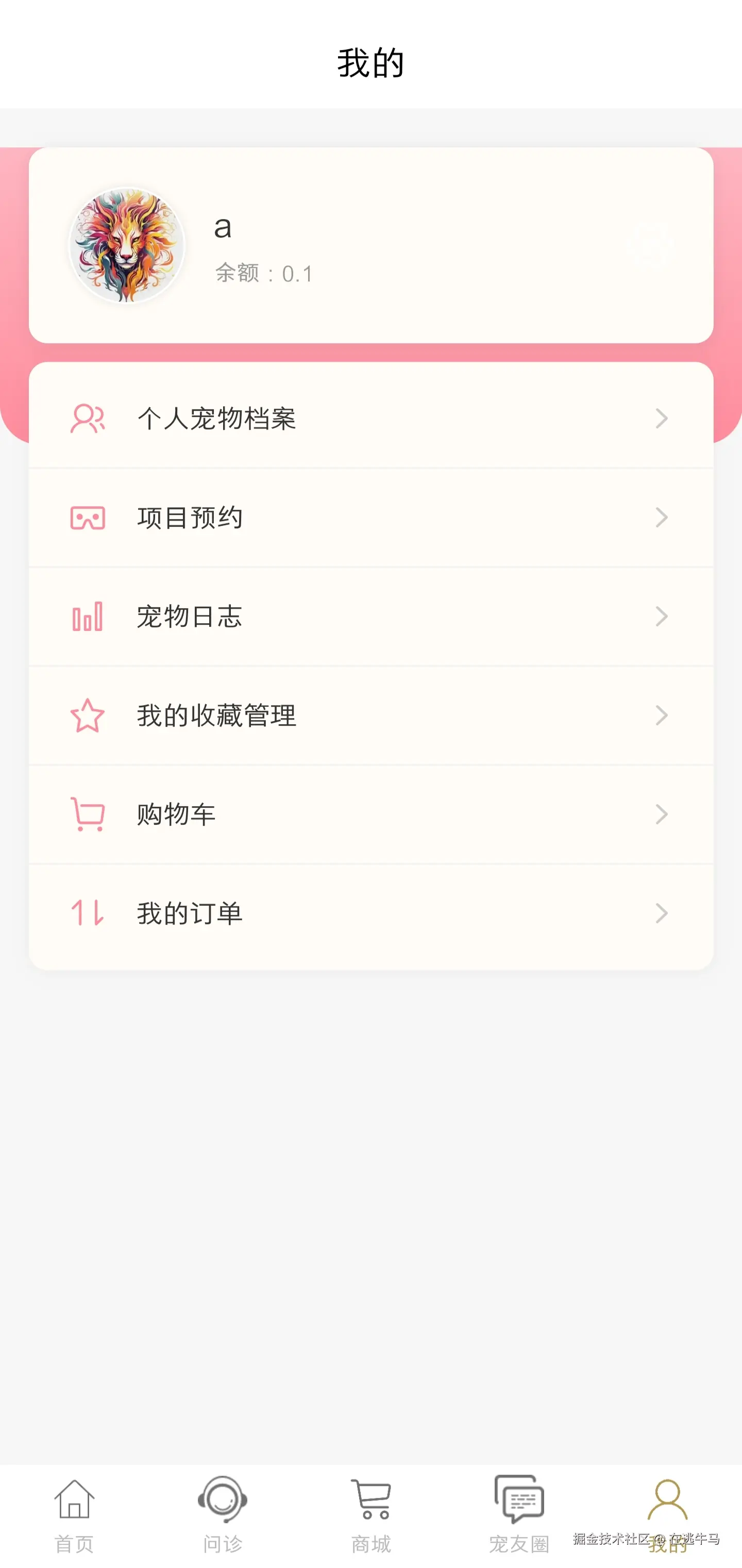Open the 购物车 row in the list

[370, 814]
